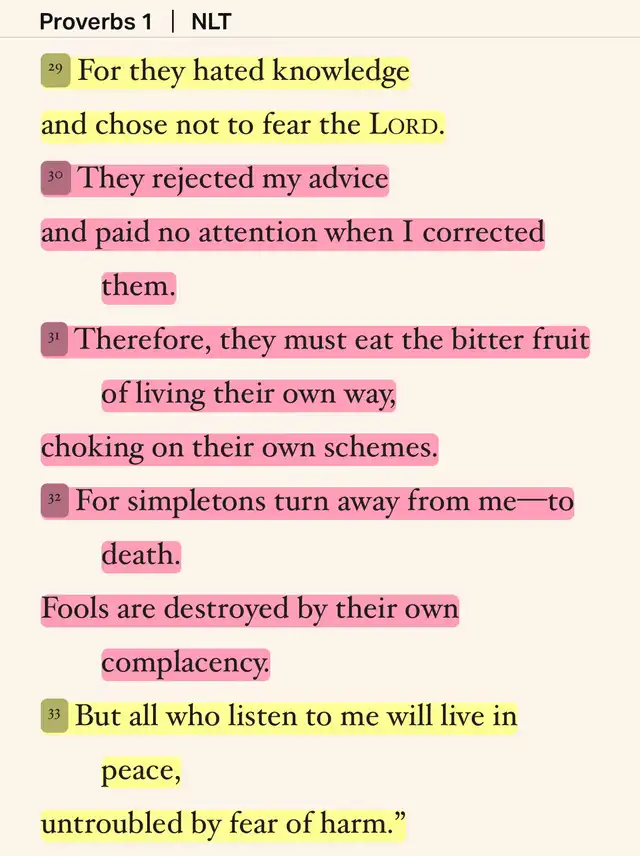Select verse 29 about hating knowledge
The height and width of the screenshot is (856, 640).
pos(243,72)
